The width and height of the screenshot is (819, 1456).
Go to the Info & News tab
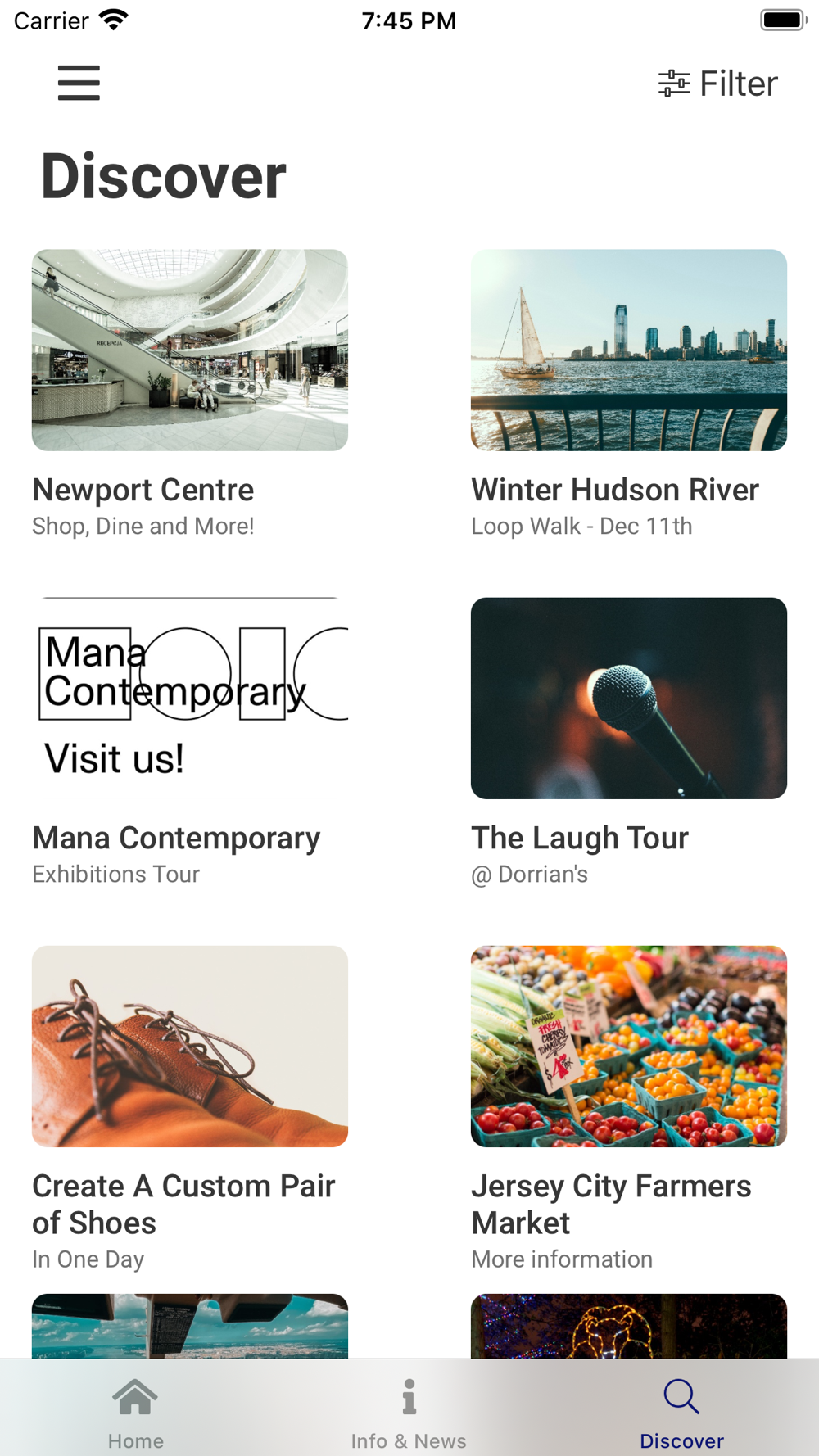pos(409,1412)
